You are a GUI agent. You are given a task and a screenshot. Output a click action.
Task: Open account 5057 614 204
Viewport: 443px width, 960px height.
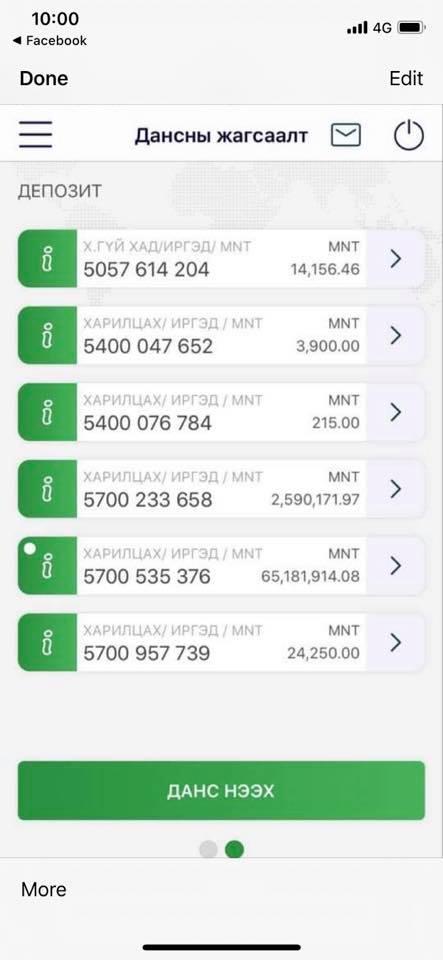point(222,259)
